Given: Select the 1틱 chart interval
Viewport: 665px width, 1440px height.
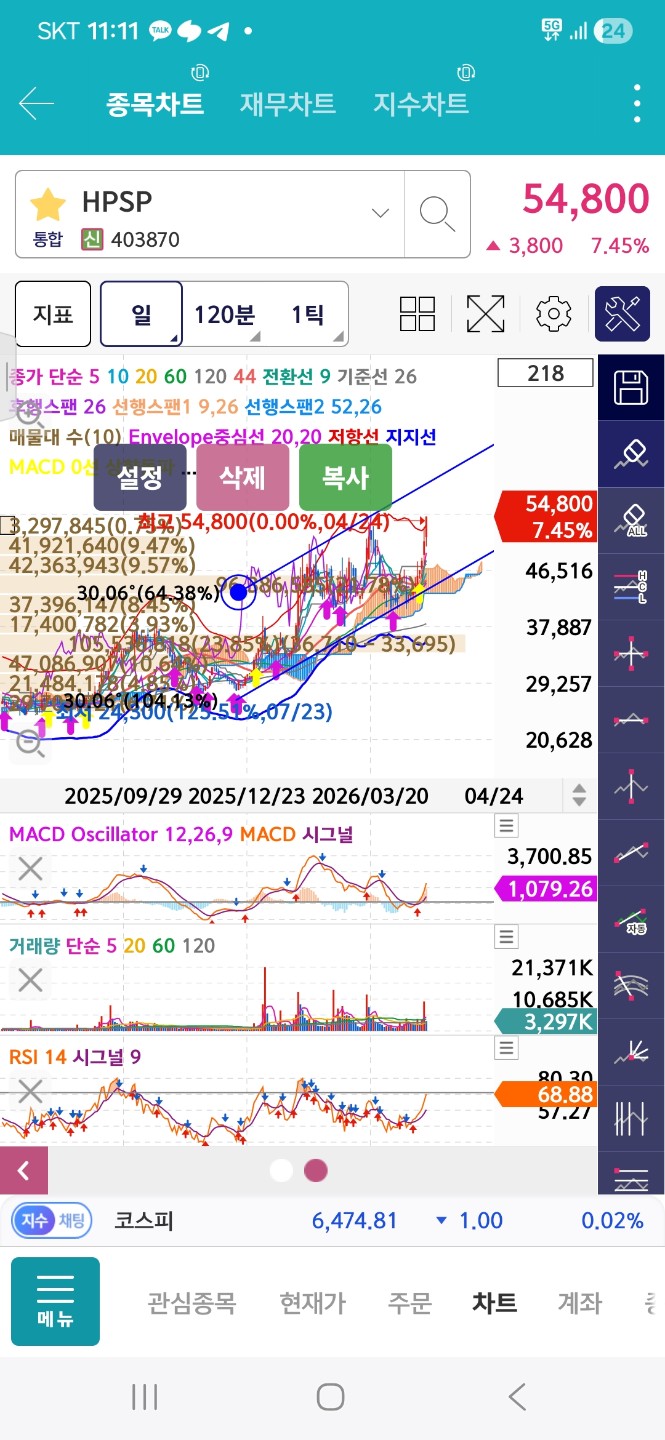Looking at the screenshot, I should (308, 314).
